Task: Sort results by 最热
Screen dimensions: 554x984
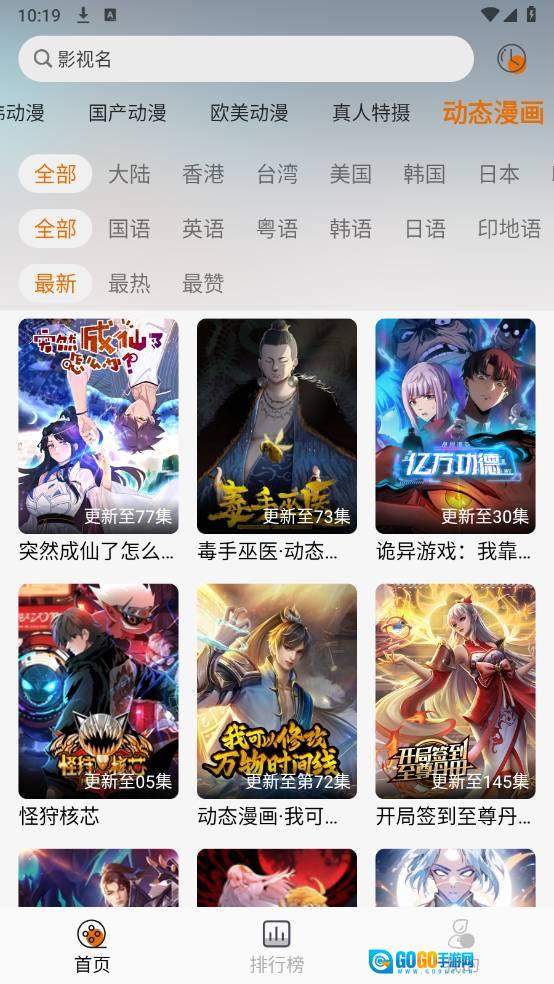Action: click(x=129, y=283)
